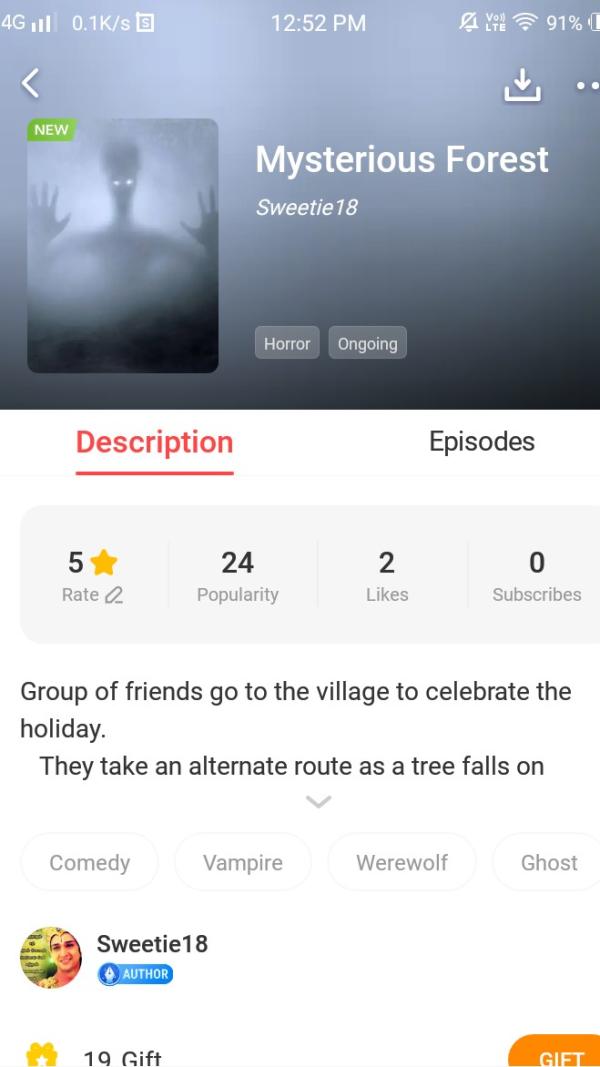Tap the Horror genre tag
The height and width of the screenshot is (1067, 600).
click(287, 344)
